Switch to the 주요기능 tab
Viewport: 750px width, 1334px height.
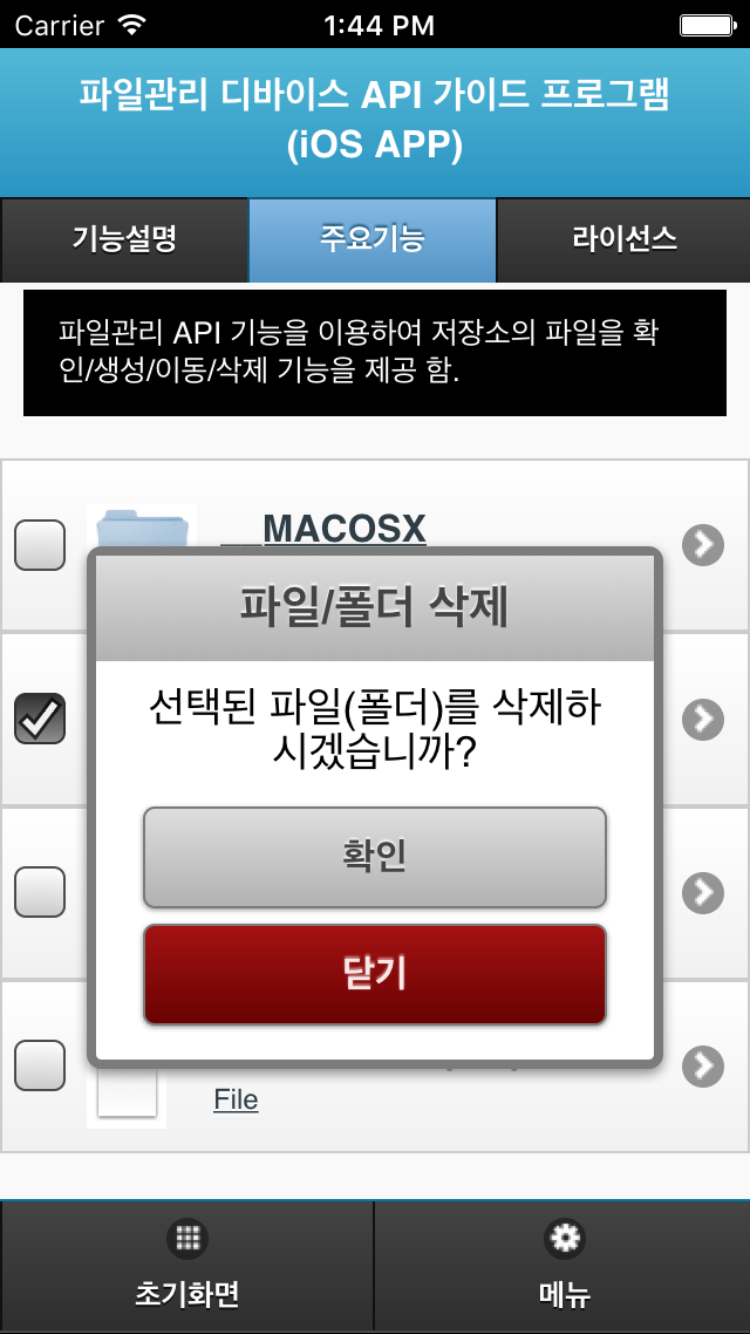pyautogui.click(x=372, y=240)
